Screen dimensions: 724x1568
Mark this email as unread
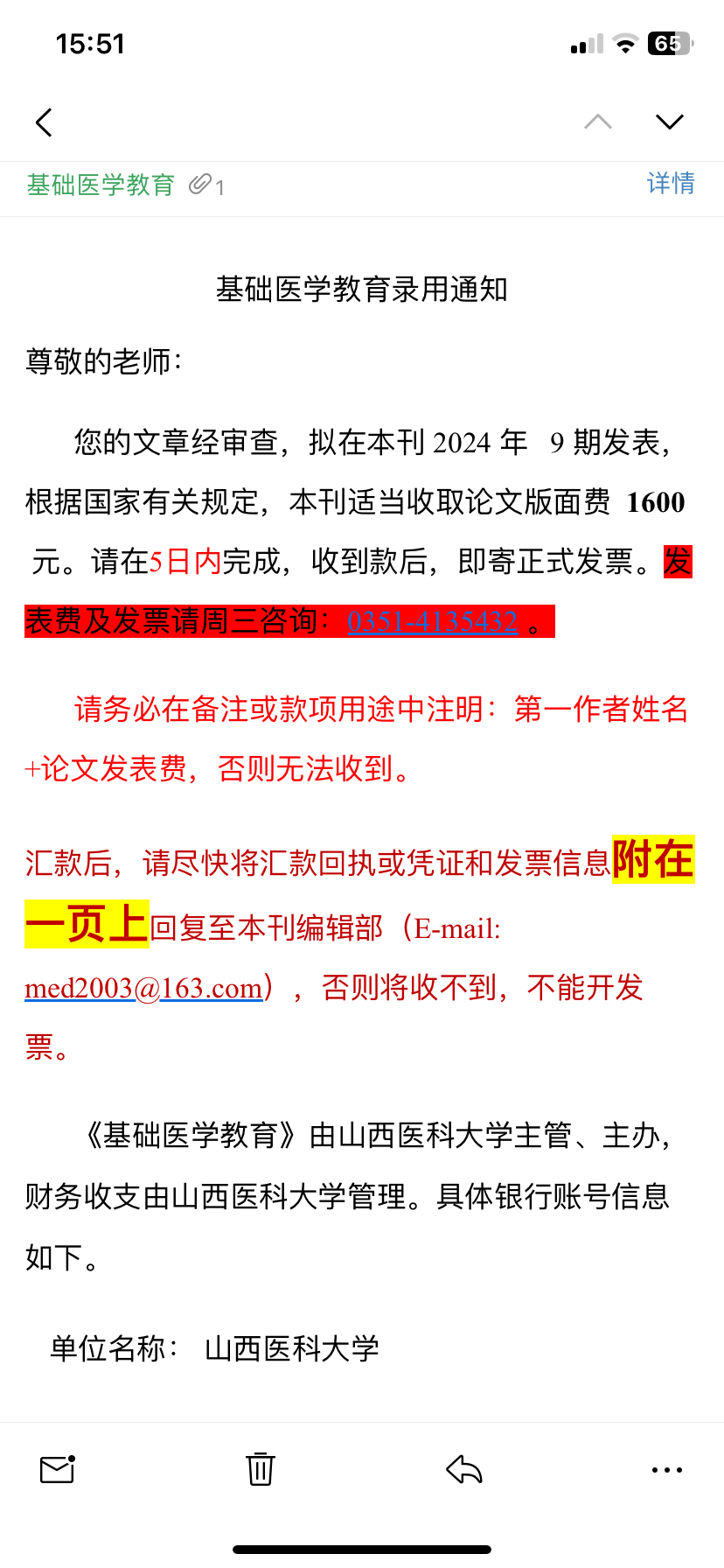click(x=58, y=1469)
